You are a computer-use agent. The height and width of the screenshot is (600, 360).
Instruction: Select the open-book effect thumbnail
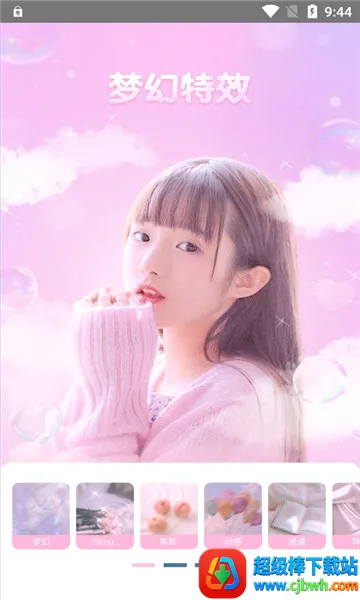[x=297, y=515]
